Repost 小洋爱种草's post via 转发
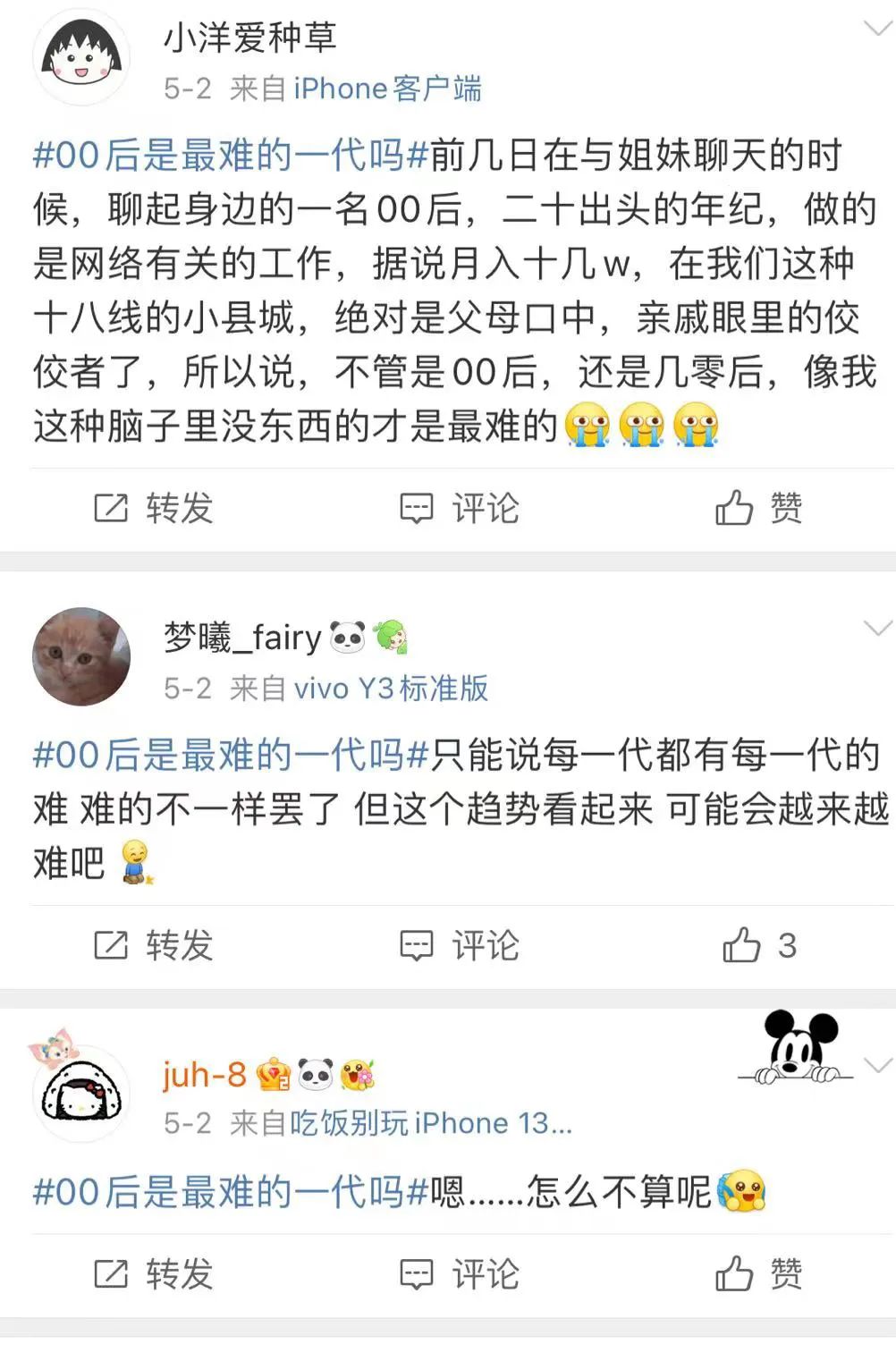 point(154,508)
